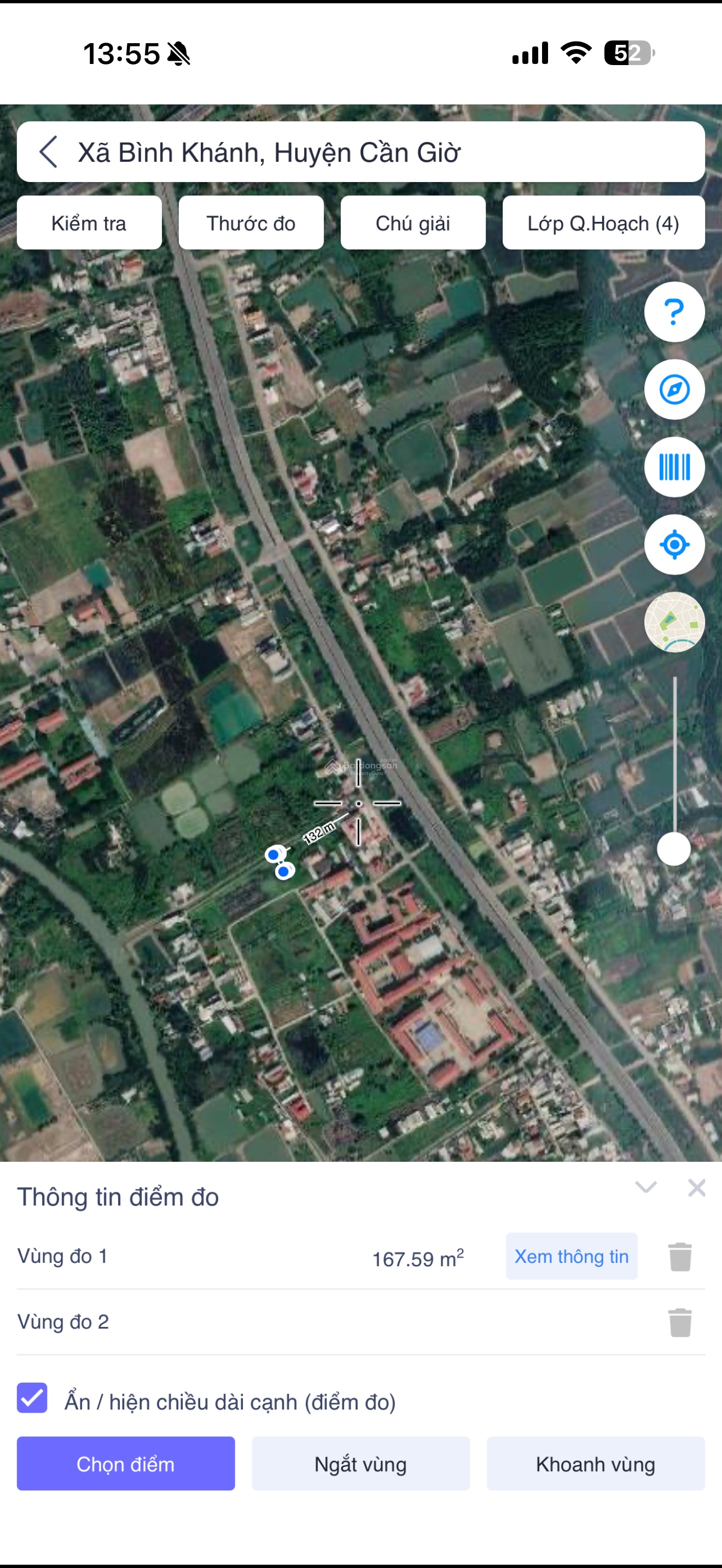Screen dimensions: 722x1568
Task: Tap the Chọn điểm button
Action: (125, 1464)
